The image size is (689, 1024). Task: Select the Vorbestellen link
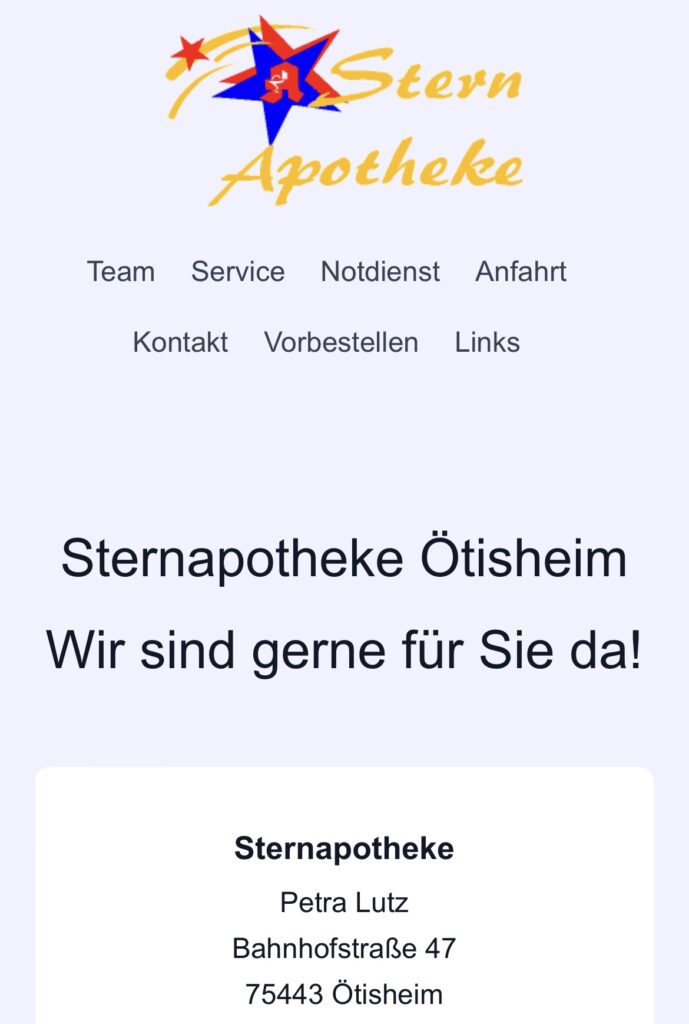(x=341, y=343)
